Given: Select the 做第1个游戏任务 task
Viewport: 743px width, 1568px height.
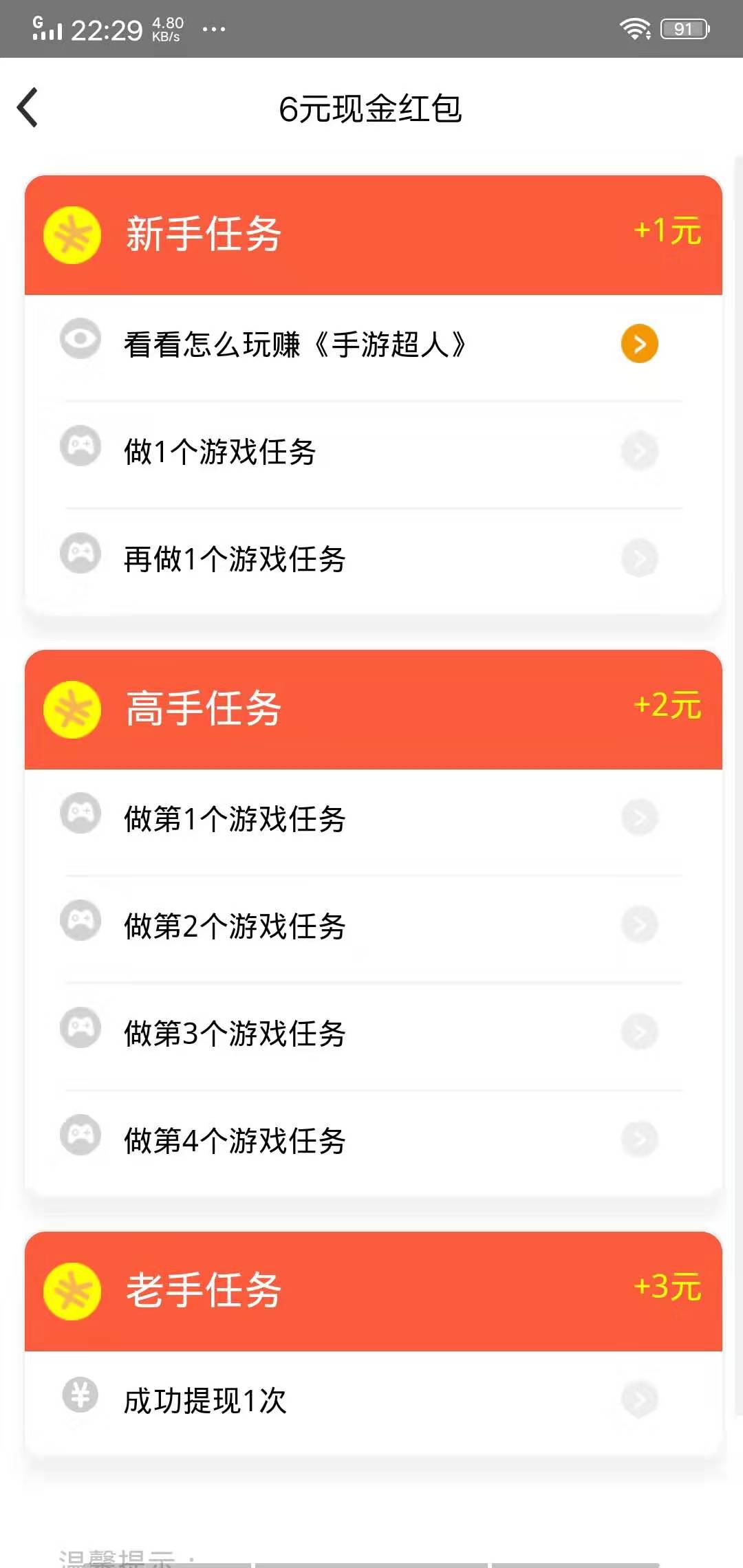Looking at the screenshot, I should click(x=234, y=818).
